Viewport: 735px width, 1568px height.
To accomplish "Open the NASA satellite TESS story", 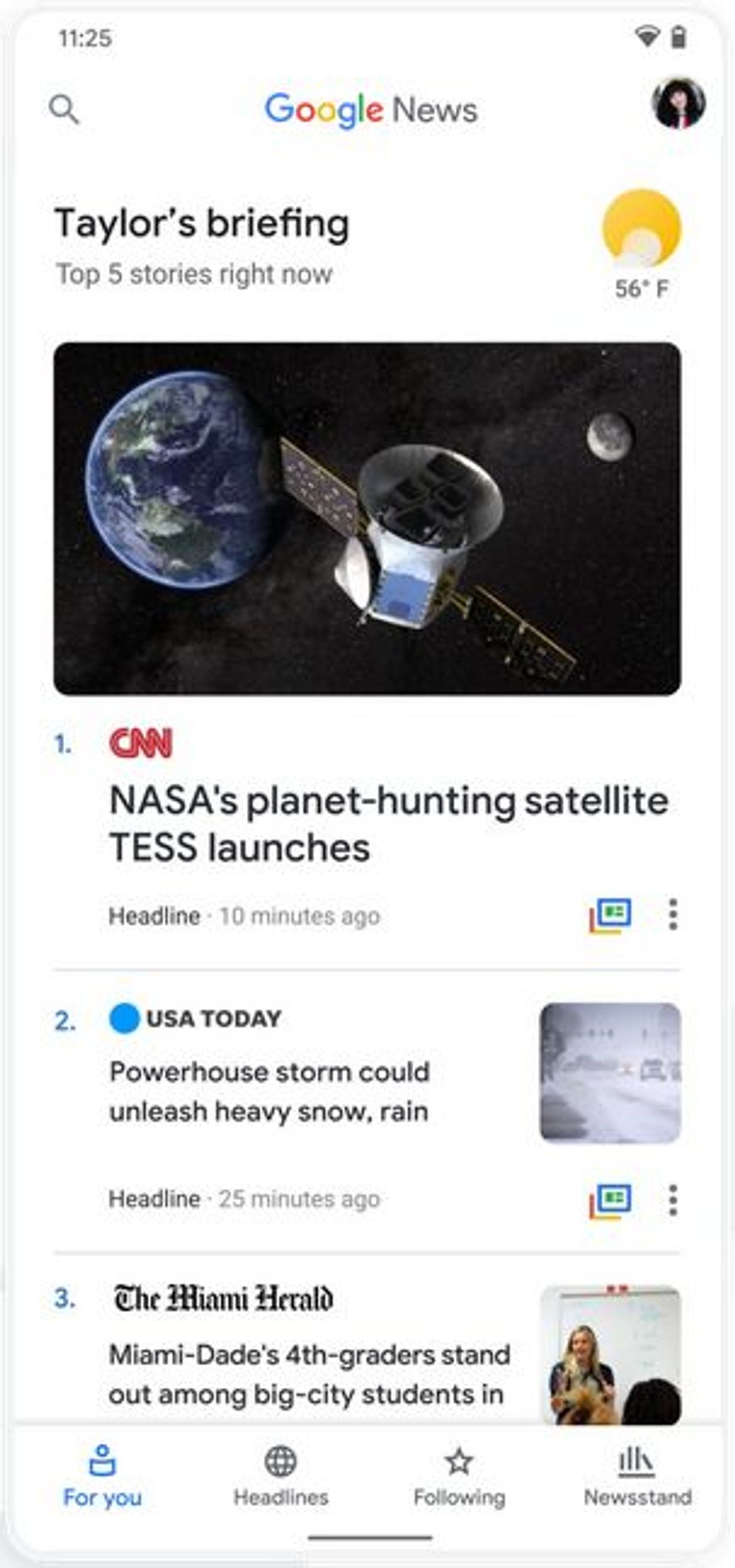I will (x=388, y=823).
